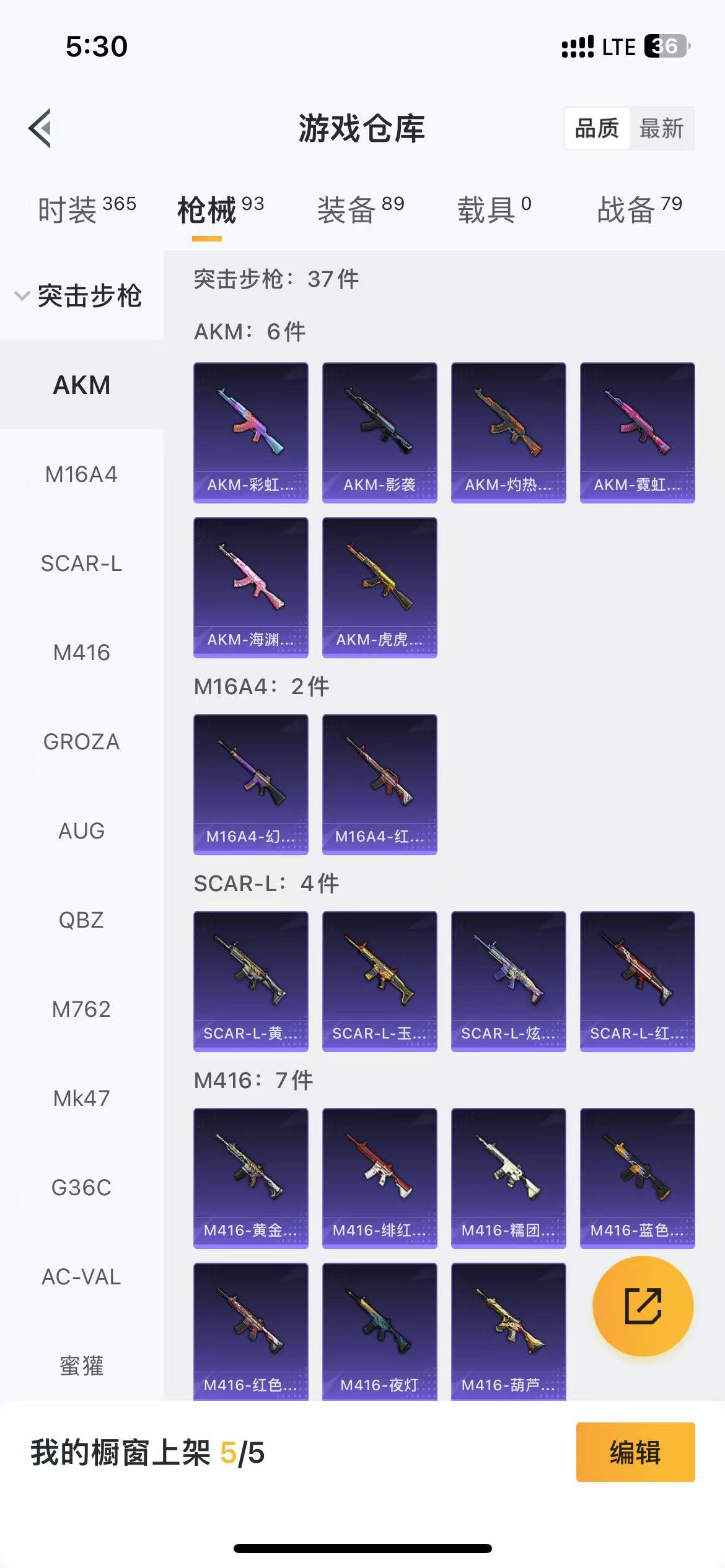This screenshot has height=1568, width=725.
Task: Open the 载具 tab
Action: [x=494, y=209]
